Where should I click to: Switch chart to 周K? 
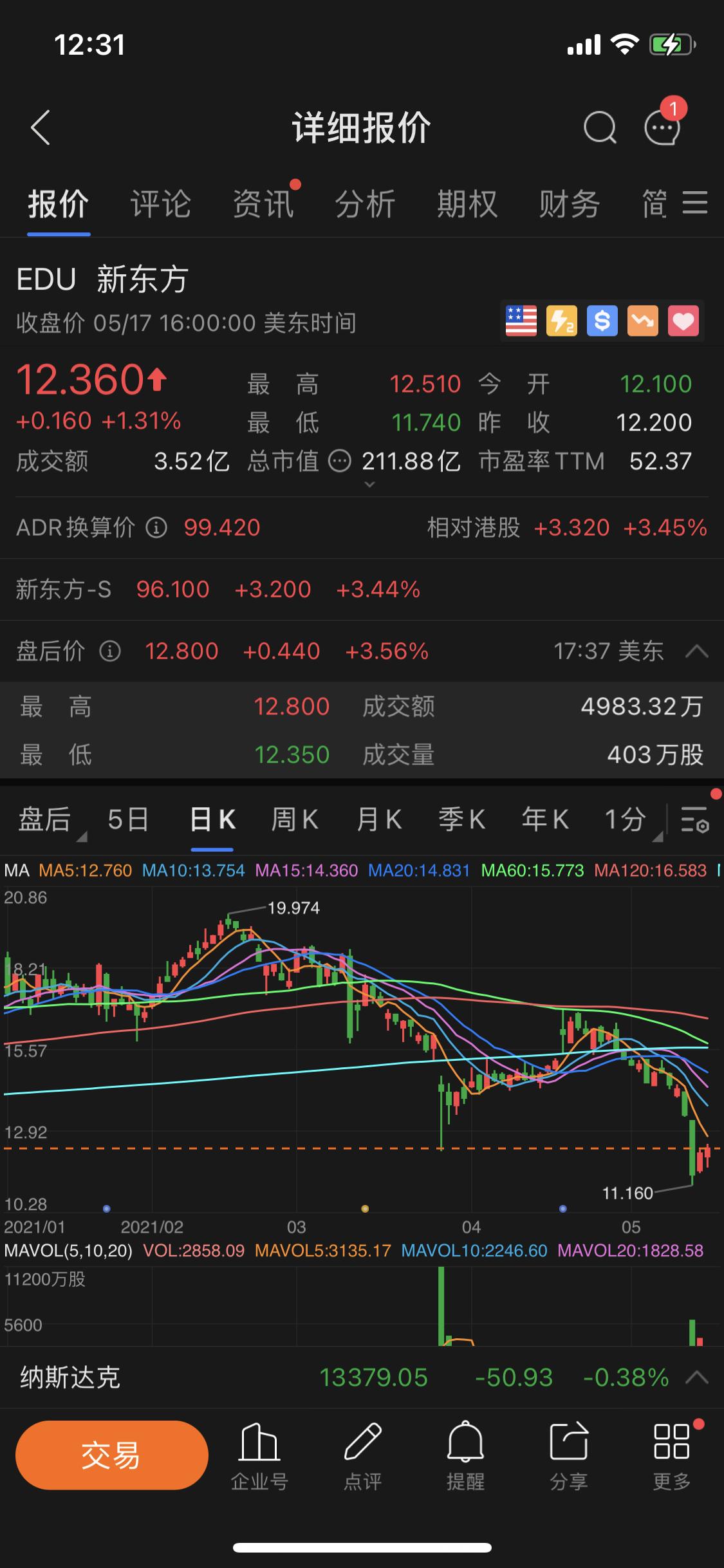[x=294, y=819]
